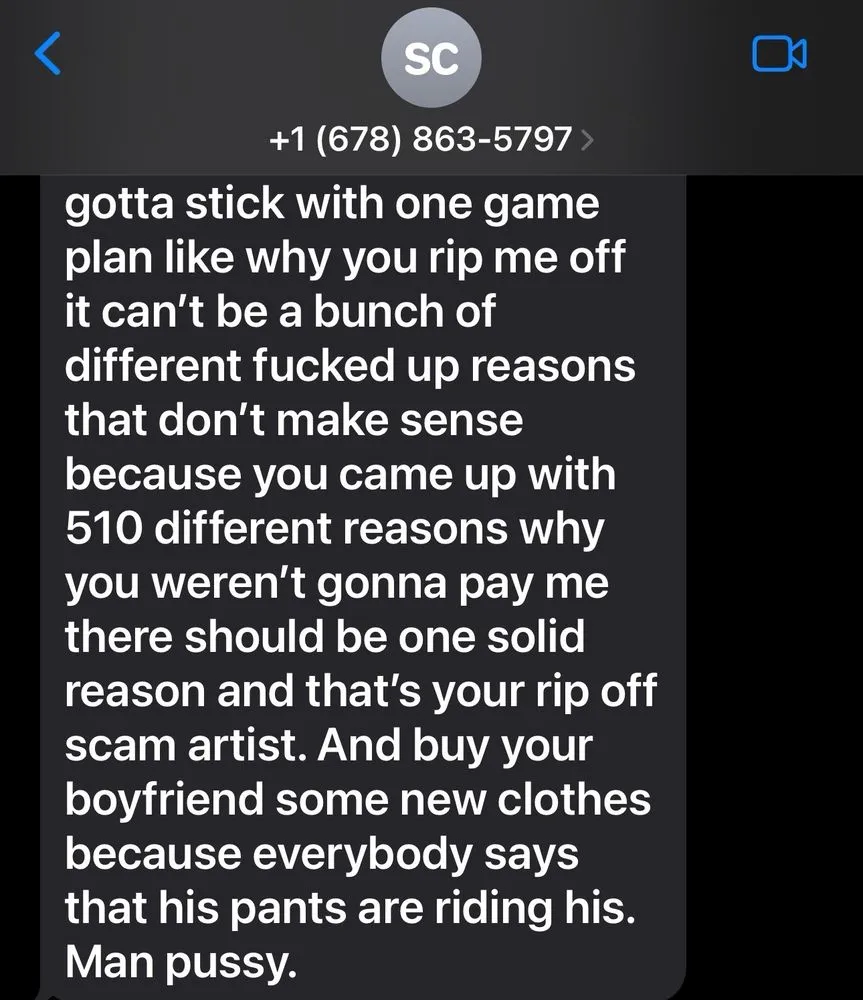Viewport: 863px width, 1000px height.
Task: Open the SC contact avatar
Action: 431,60
